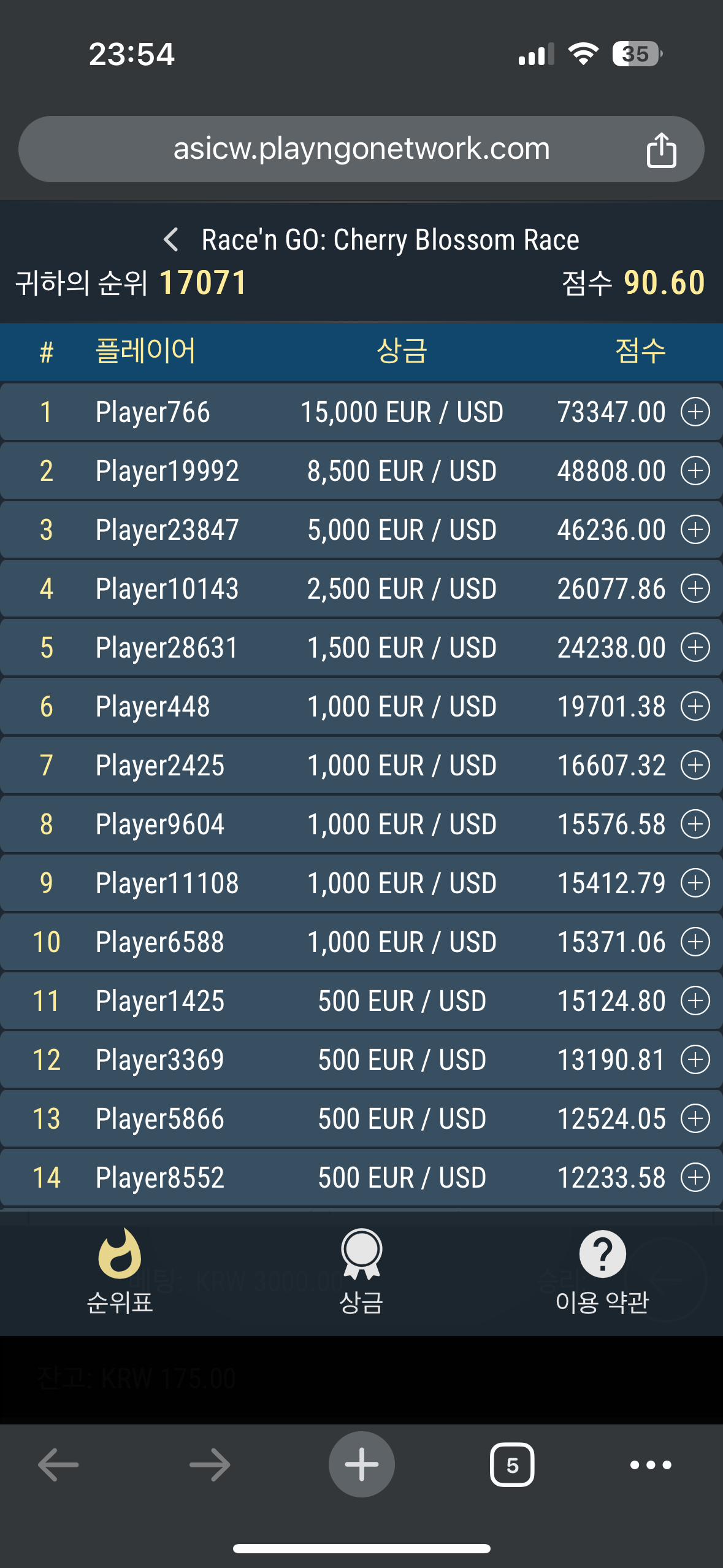Expand details for Player8552
This screenshot has height=1568, width=723.
(695, 1177)
